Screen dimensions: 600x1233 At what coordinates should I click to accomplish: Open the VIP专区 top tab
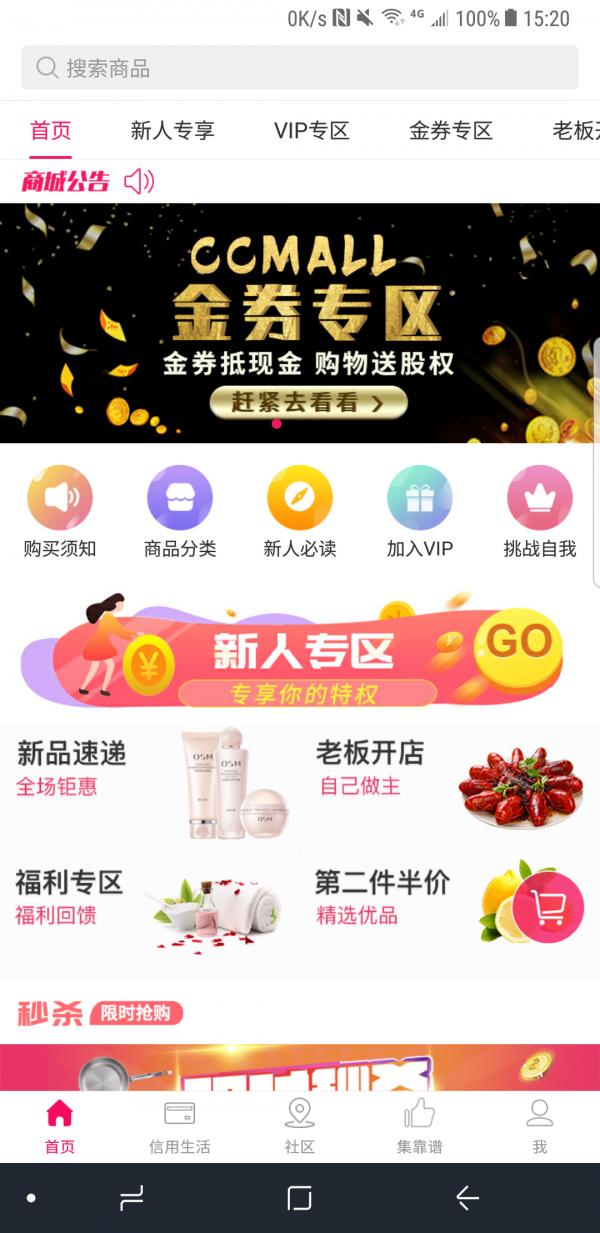(311, 131)
